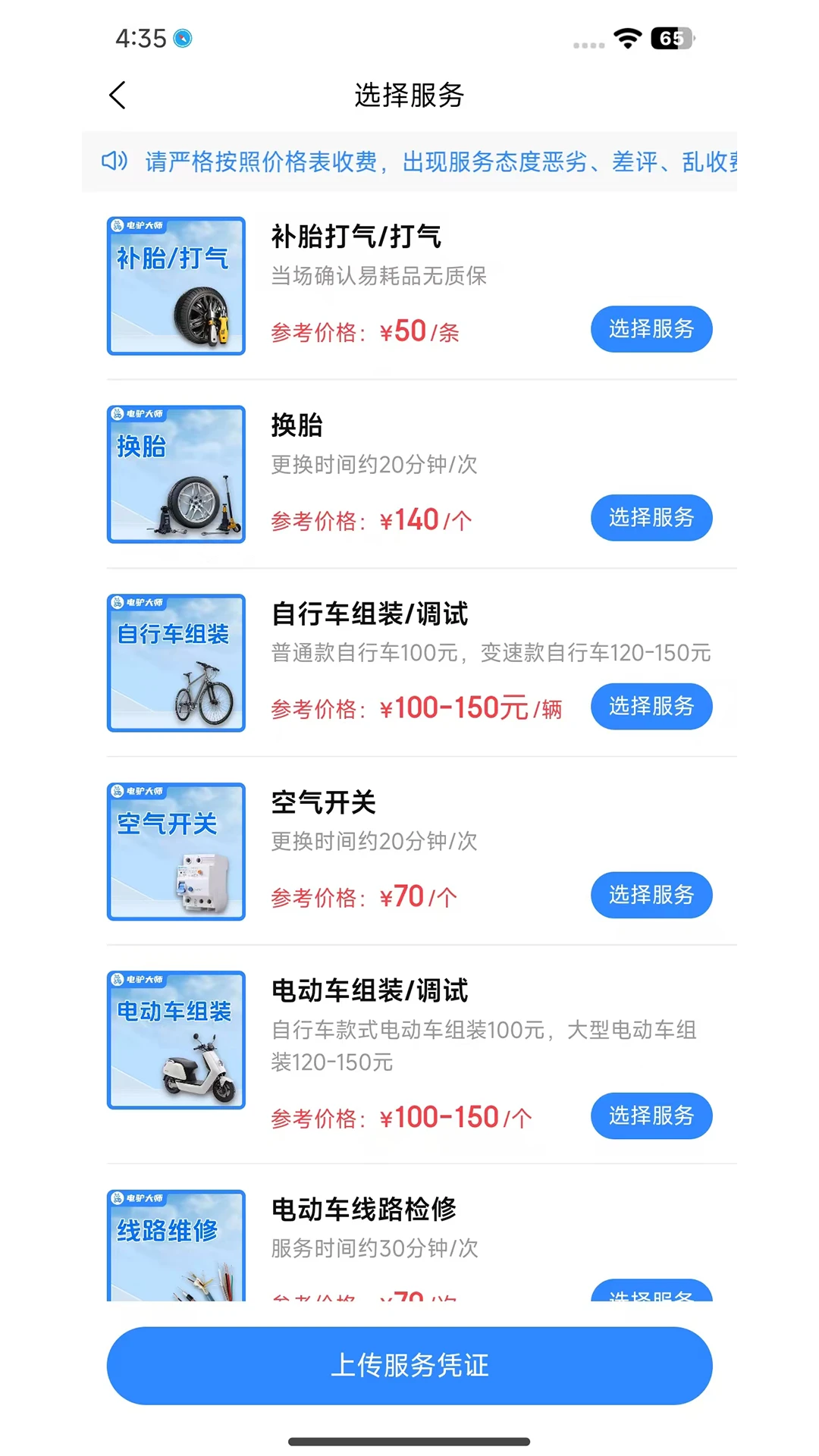The width and height of the screenshot is (819, 1456).
Task: Tap 选择服务 for 补胎打气/打气
Action: coord(651,328)
